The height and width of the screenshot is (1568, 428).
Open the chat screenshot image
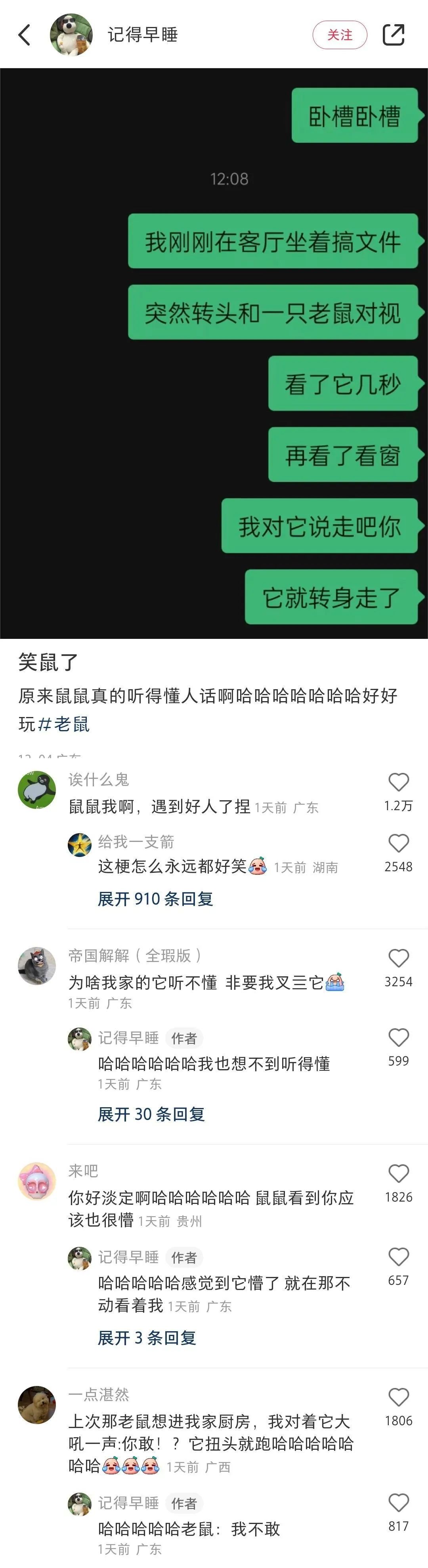[214, 353]
